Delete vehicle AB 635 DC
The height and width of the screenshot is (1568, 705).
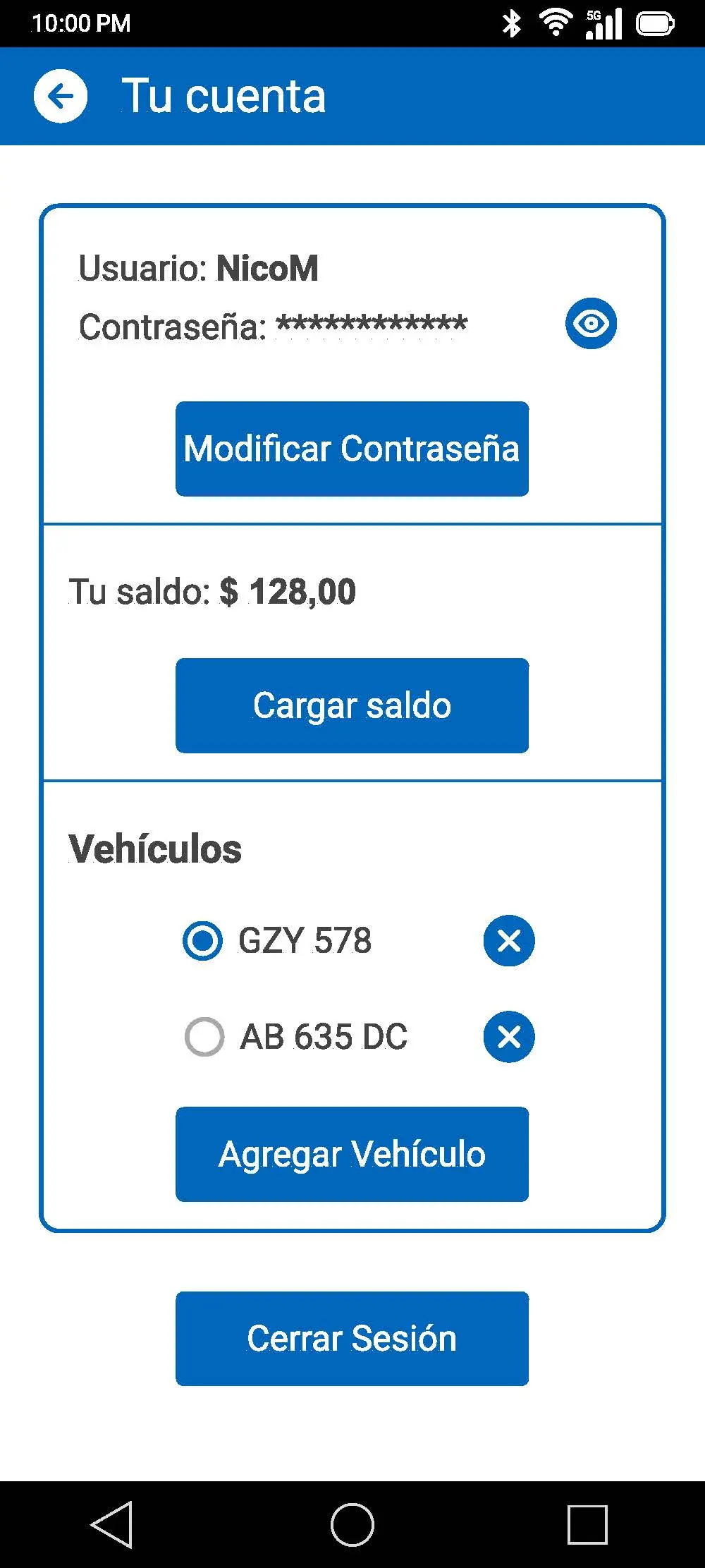coord(509,1037)
